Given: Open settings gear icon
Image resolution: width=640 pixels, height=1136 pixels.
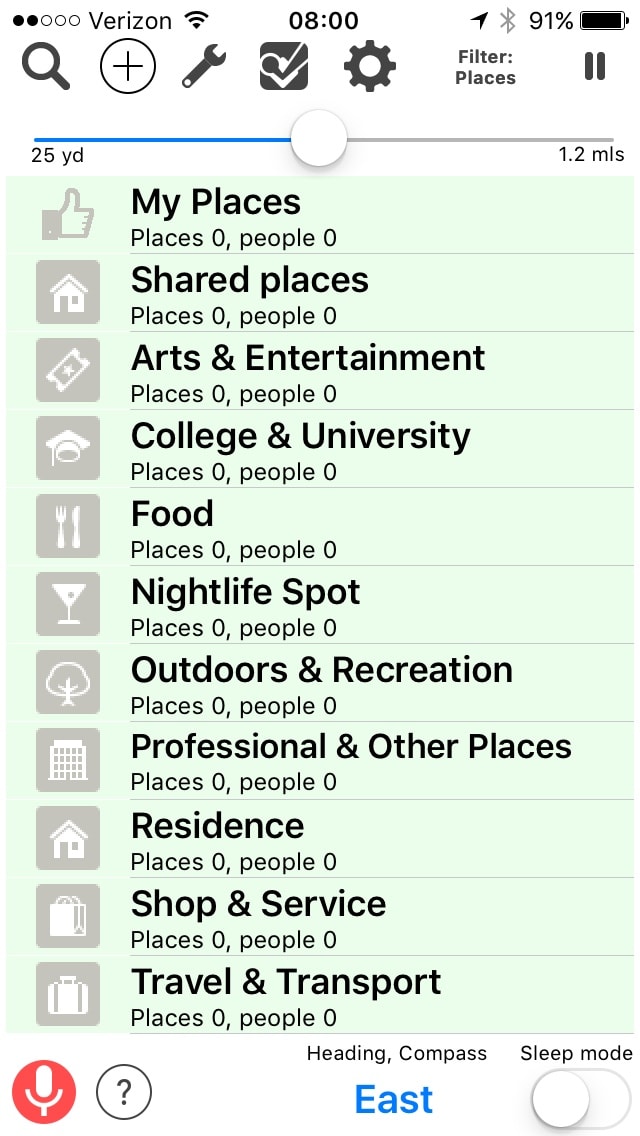Looking at the screenshot, I should coord(369,68).
